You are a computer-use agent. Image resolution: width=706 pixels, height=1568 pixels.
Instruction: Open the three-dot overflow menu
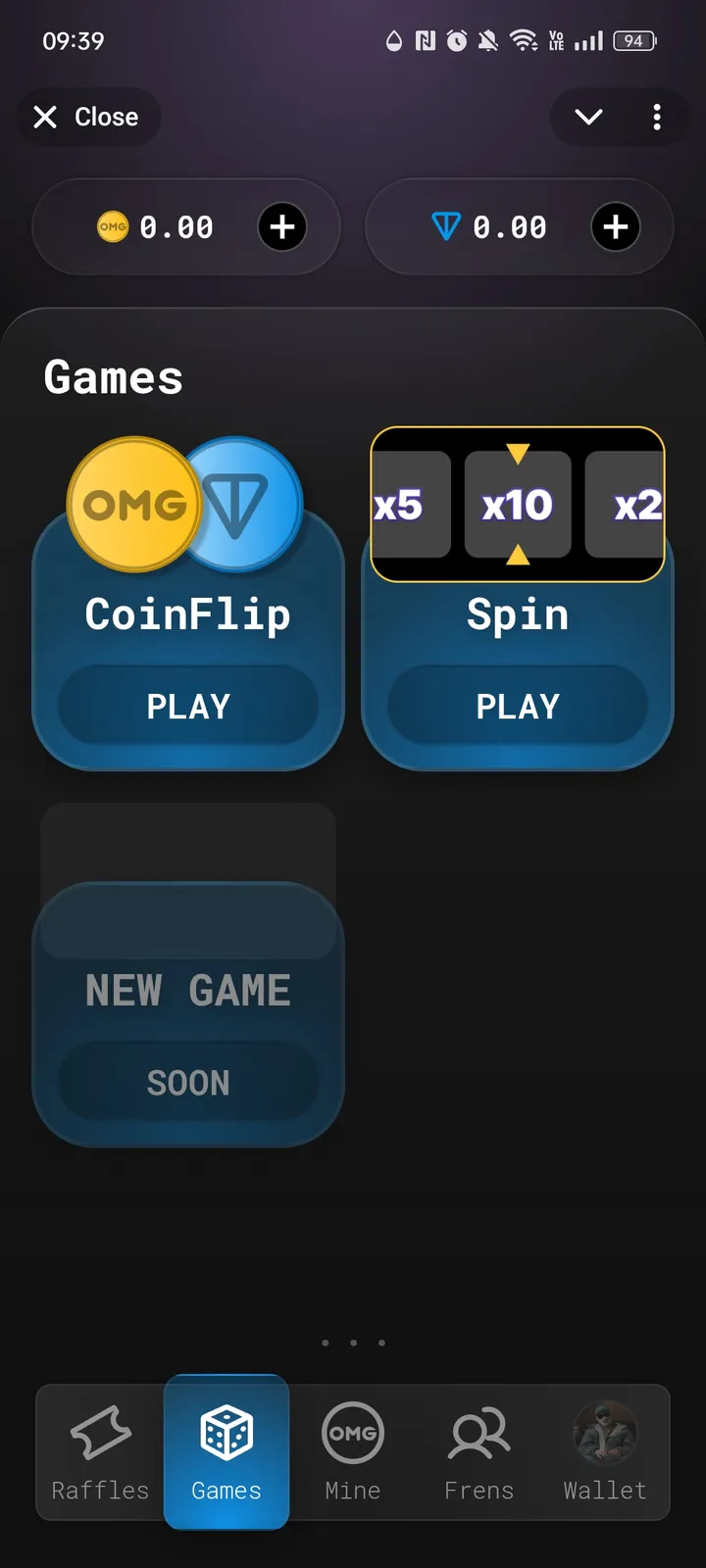click(657, 117)
